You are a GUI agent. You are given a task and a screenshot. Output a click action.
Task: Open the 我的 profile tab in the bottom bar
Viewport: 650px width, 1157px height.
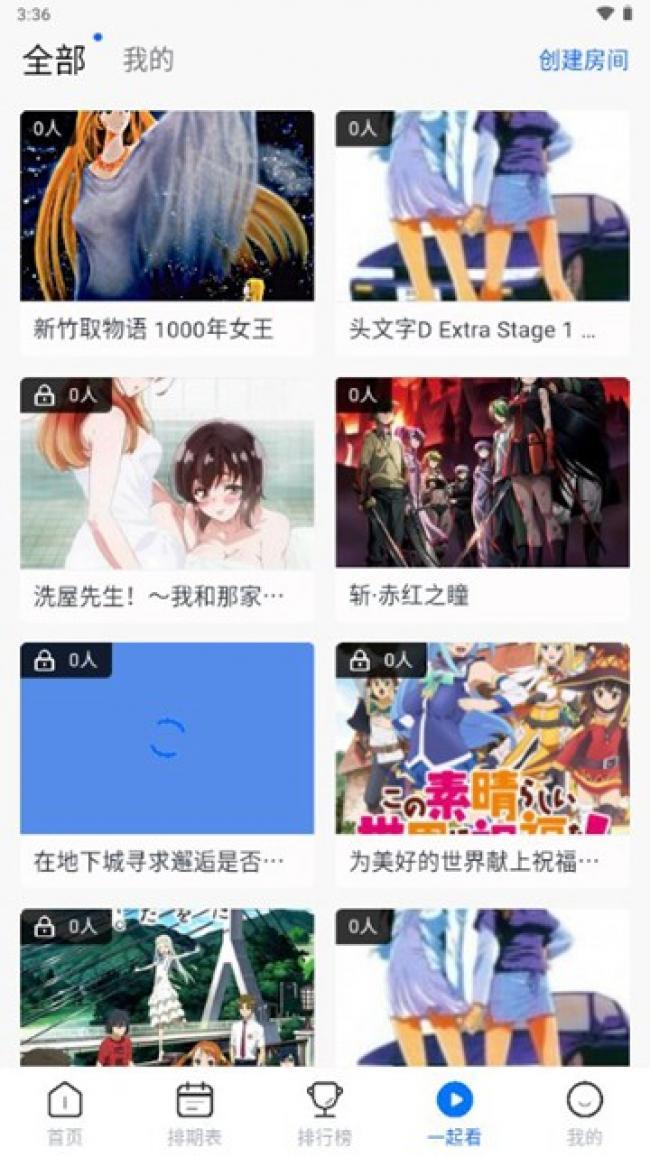[x=584, y=1113]
